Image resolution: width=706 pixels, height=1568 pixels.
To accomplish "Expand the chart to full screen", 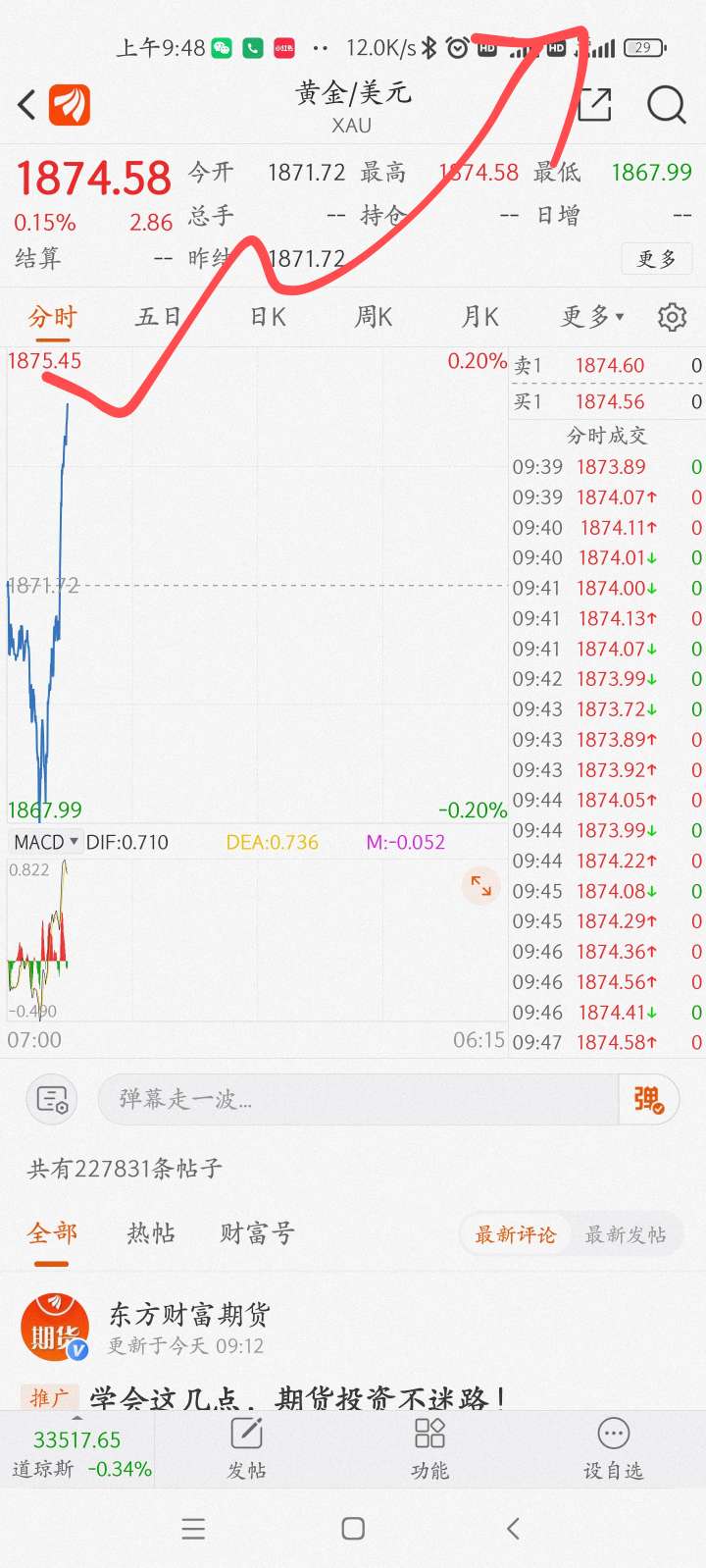I will (x=480, y=885).
